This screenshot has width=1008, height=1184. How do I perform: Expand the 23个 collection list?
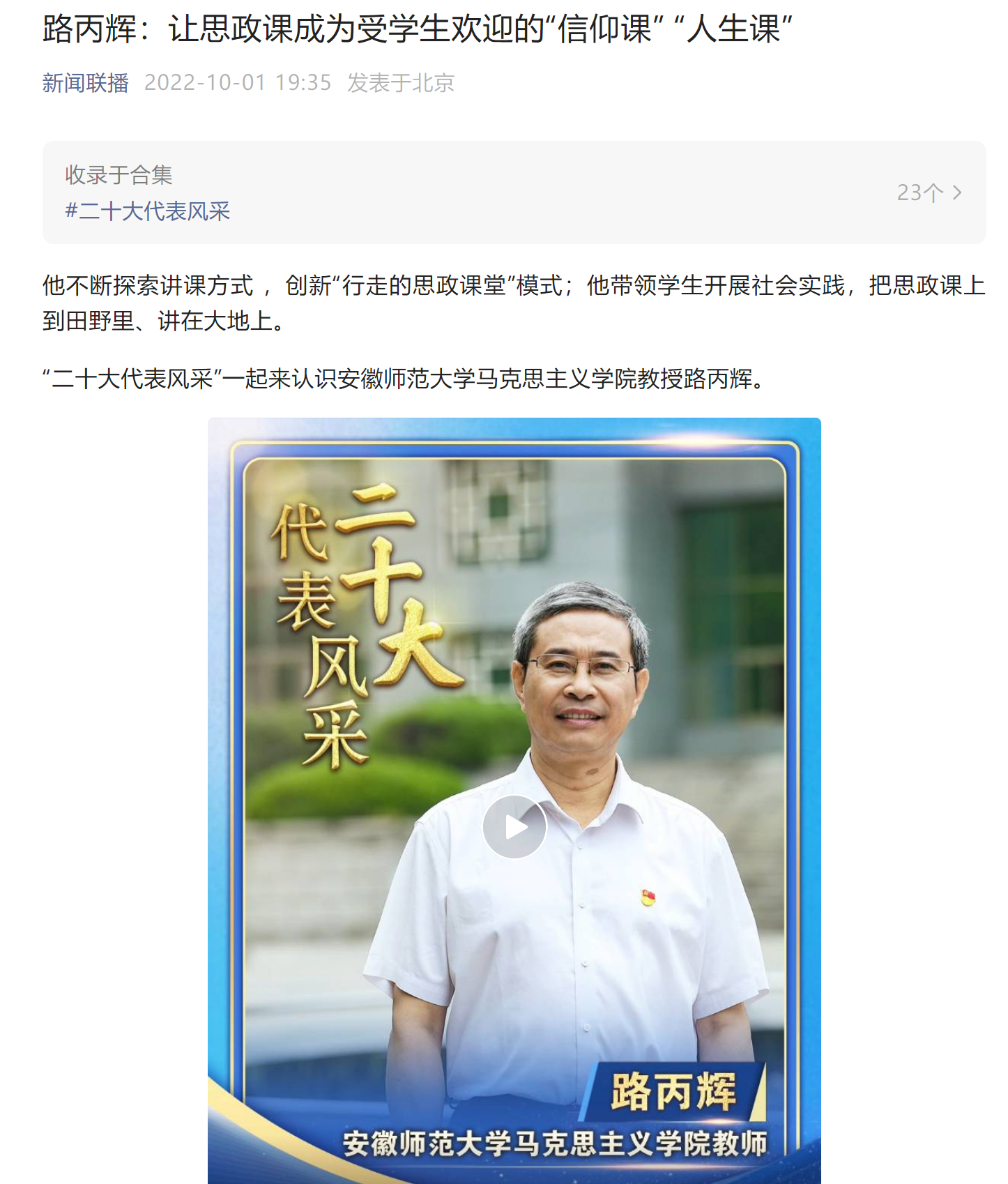pos(929,192)
